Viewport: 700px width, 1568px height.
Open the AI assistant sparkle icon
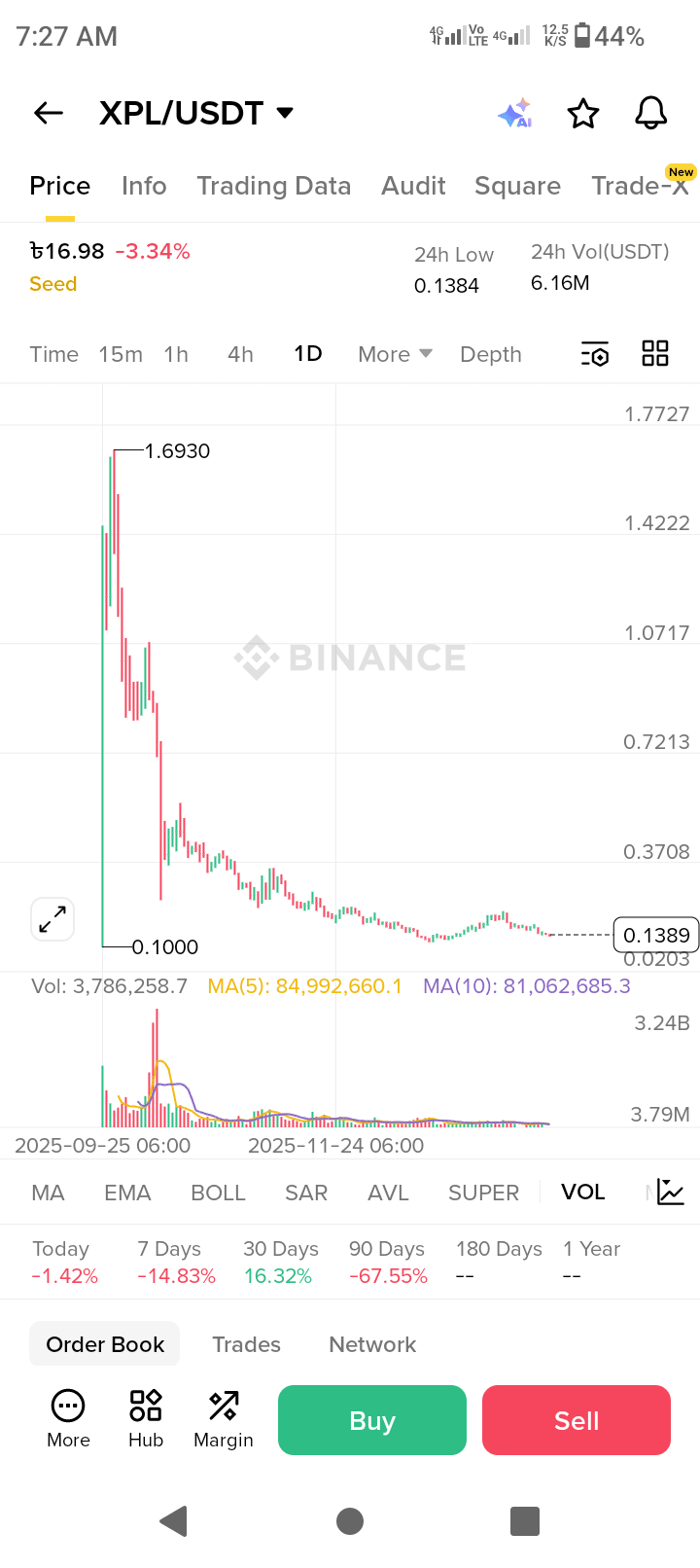[515, 114]
